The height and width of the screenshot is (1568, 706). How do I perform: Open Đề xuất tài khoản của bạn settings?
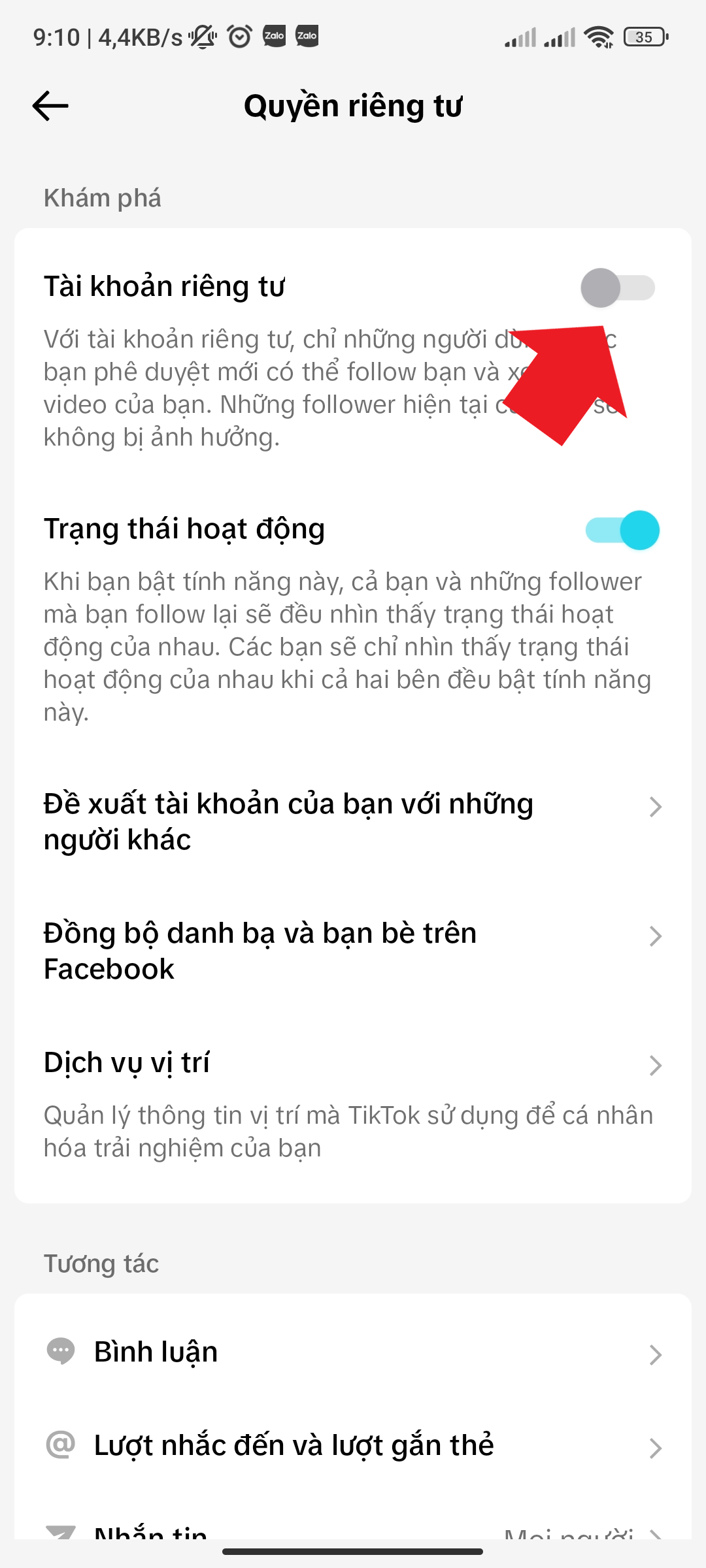click(353, 821)
